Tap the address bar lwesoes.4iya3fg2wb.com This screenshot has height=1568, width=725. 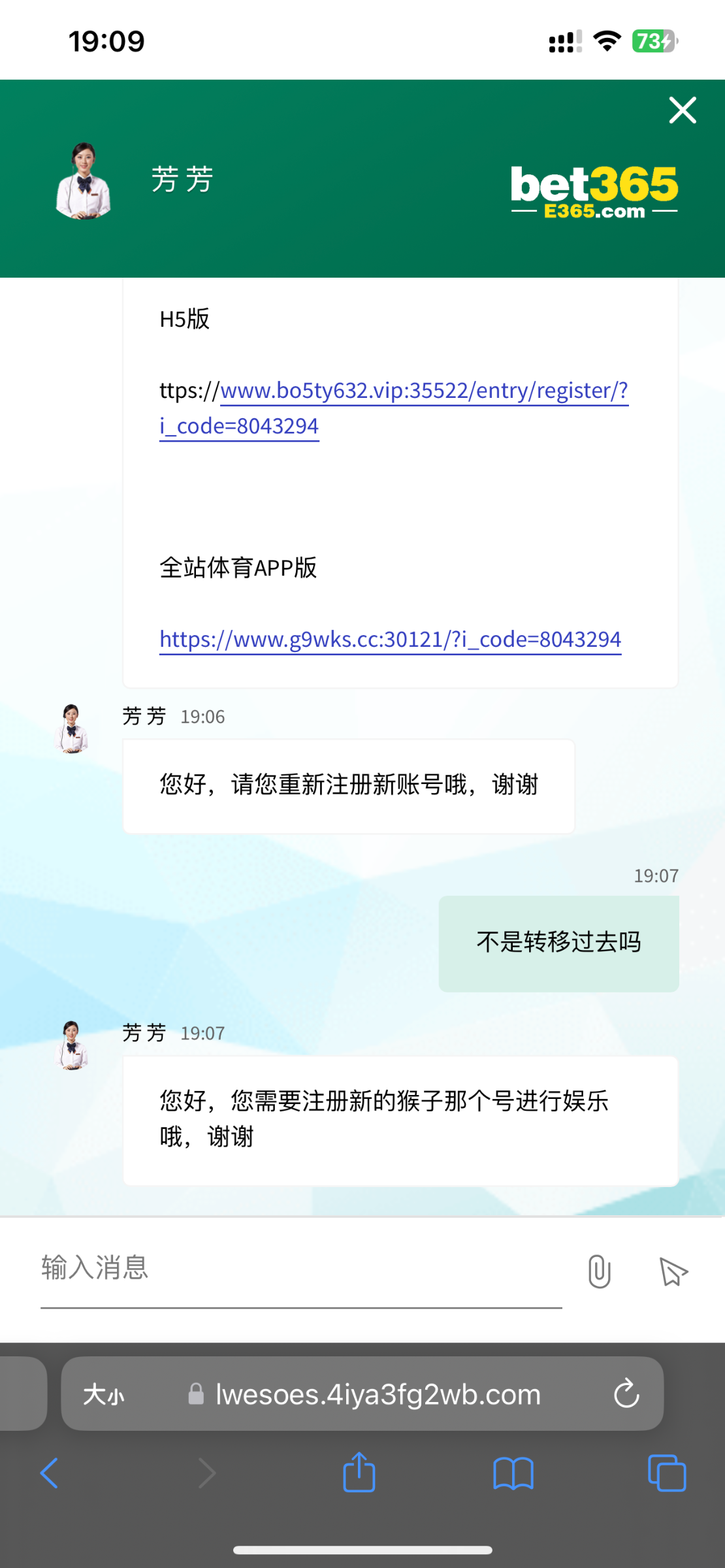pyautogui.click(x=362, y=1394)
